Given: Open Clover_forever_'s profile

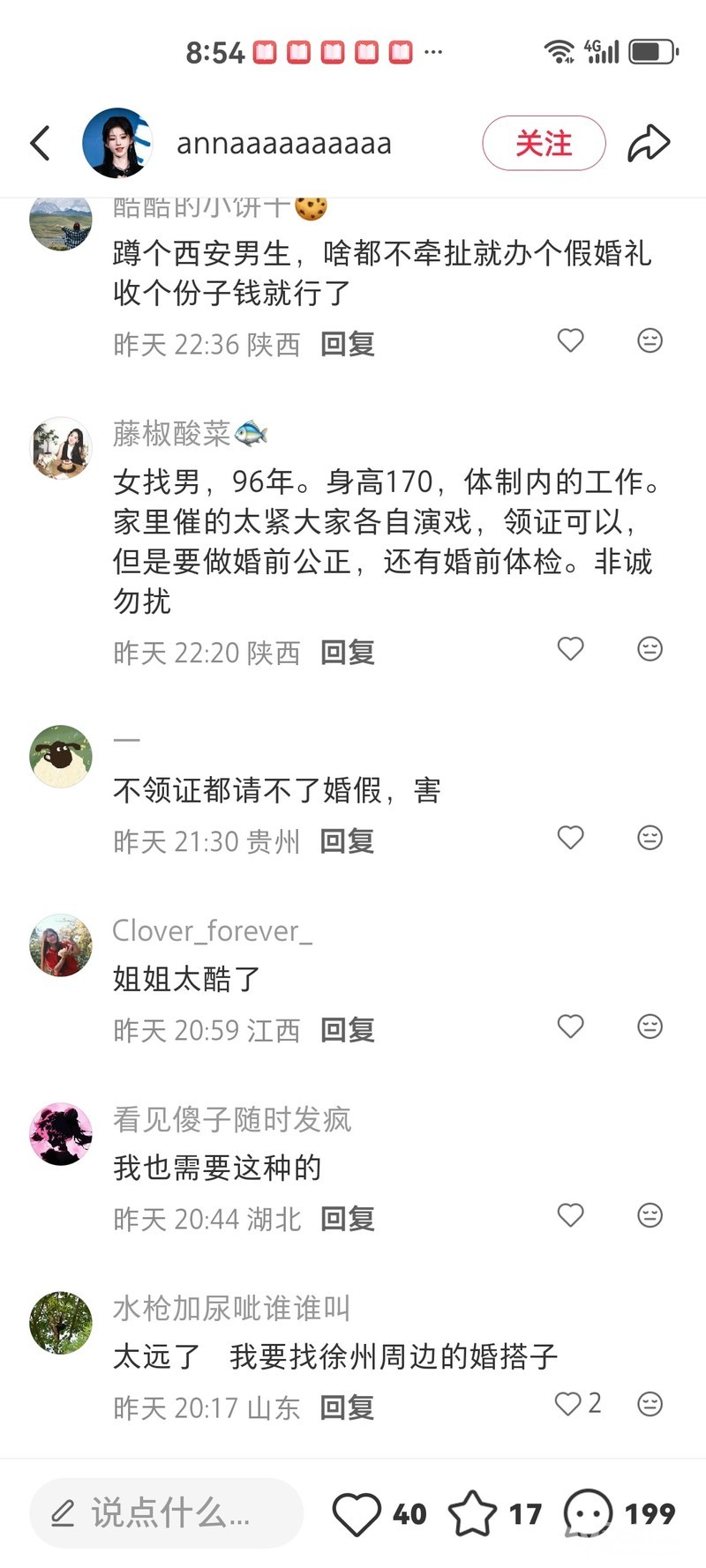Looking at the screenshot, I should tap(61, 945).
